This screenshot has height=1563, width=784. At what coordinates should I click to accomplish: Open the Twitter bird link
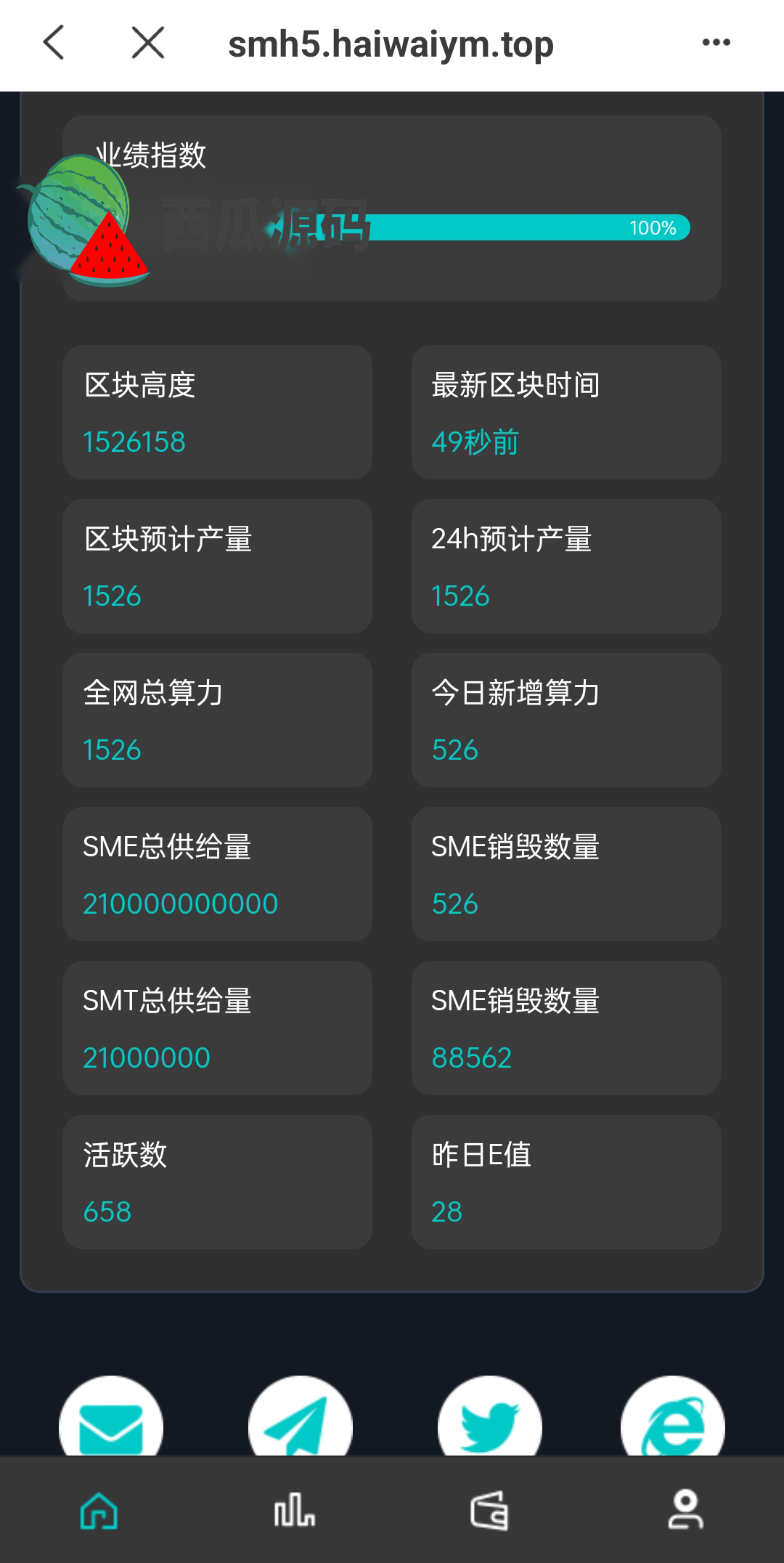point(489,1420)
